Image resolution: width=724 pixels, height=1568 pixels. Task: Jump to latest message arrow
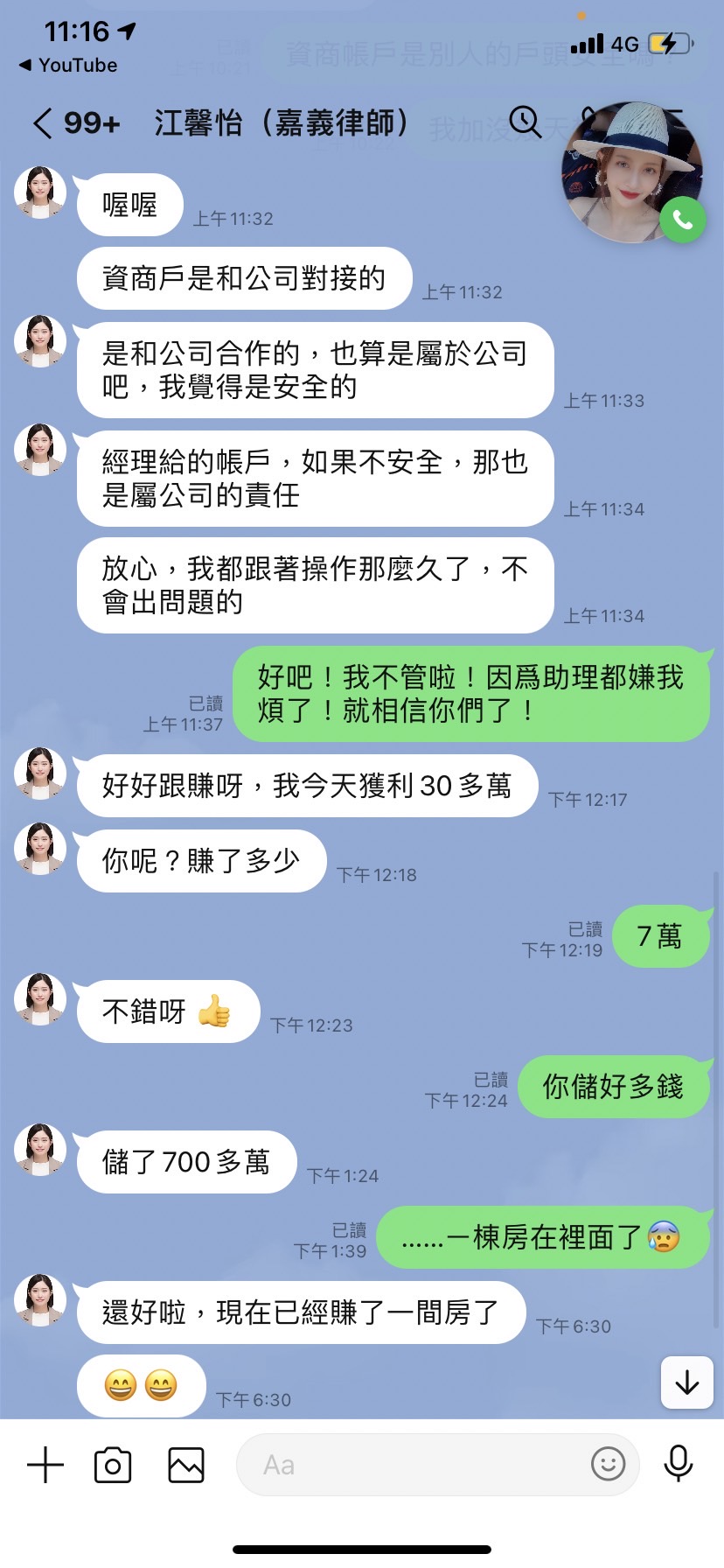click(x=687, y=1382)
